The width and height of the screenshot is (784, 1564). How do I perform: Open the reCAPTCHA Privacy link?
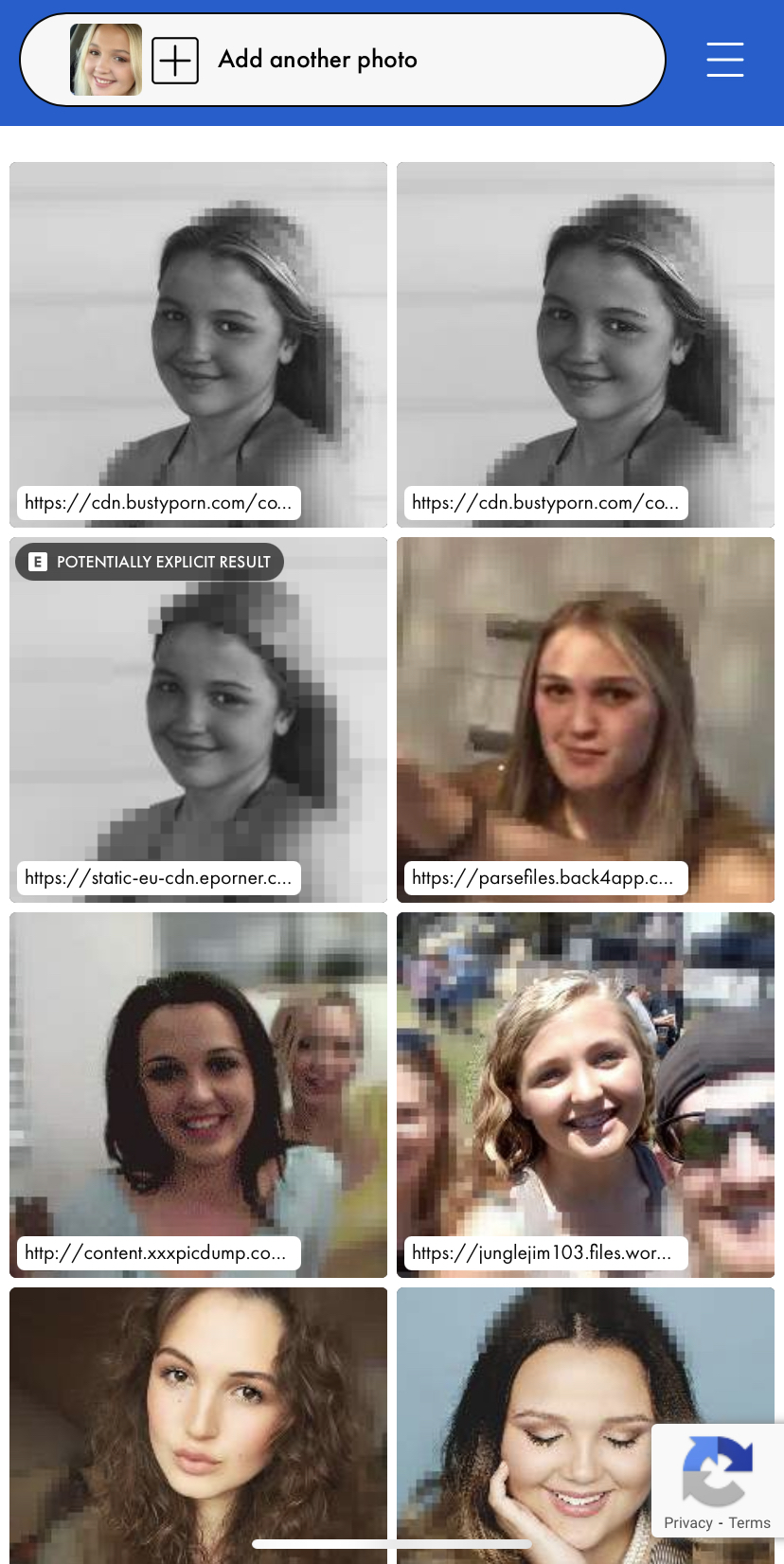click(x=688, y=1523)
